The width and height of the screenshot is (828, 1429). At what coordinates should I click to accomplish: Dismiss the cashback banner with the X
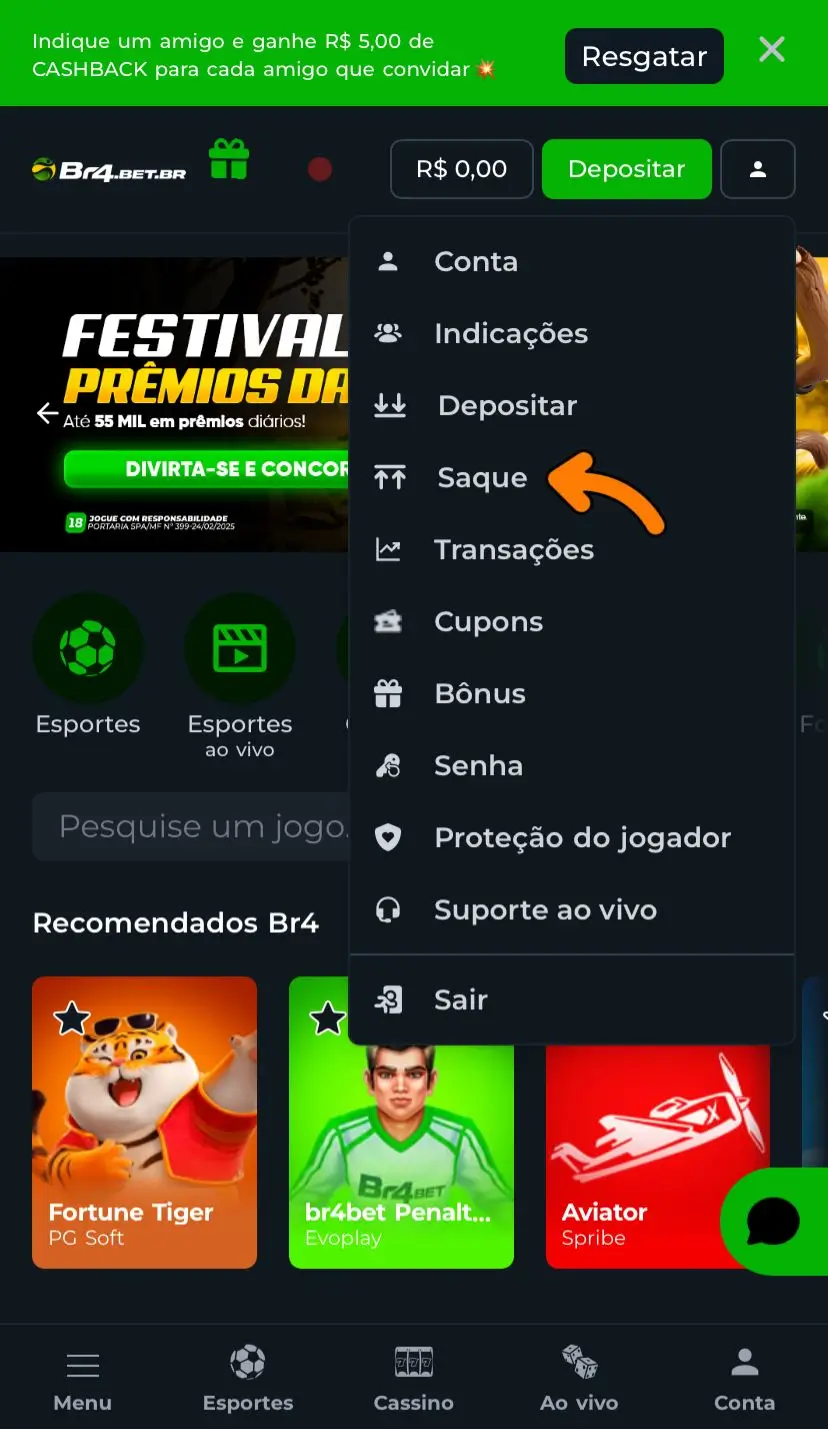tap(771, 49)
